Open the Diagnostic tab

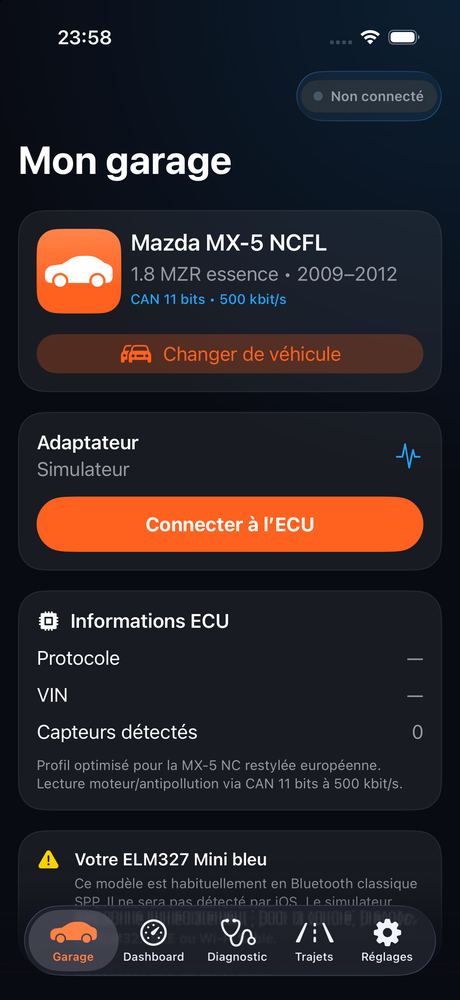pos(237,941)
